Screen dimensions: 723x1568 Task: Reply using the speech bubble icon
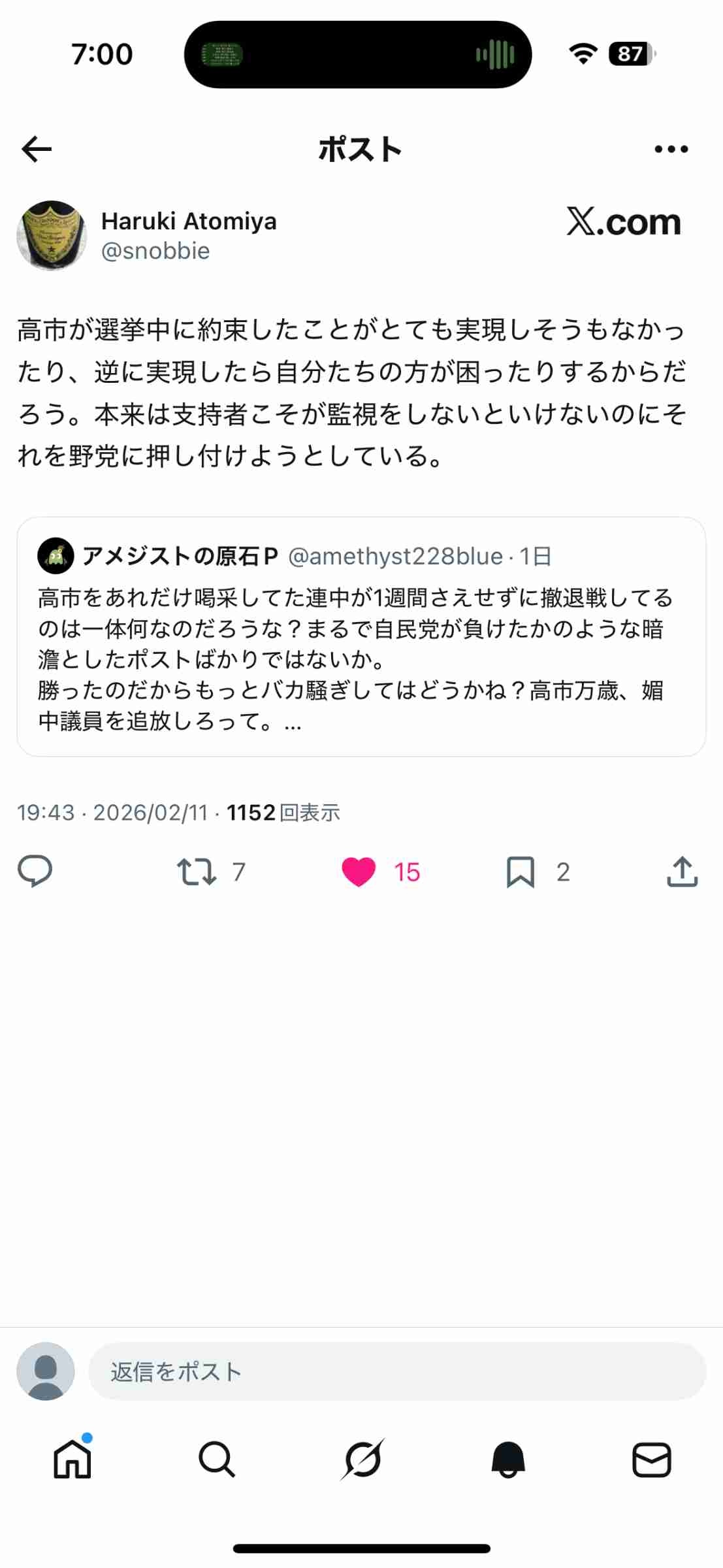coord(35,871)
